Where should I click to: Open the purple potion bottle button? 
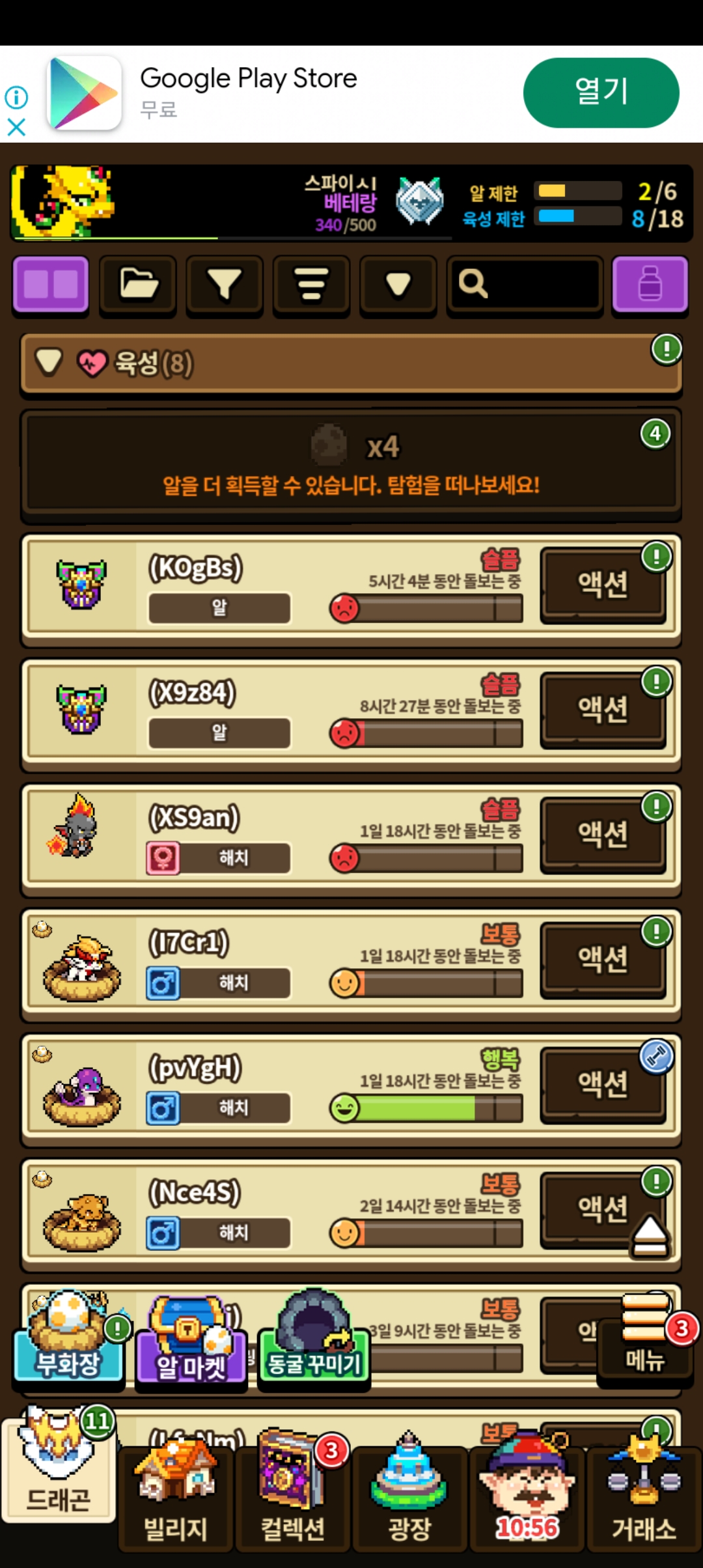(650, 285)
